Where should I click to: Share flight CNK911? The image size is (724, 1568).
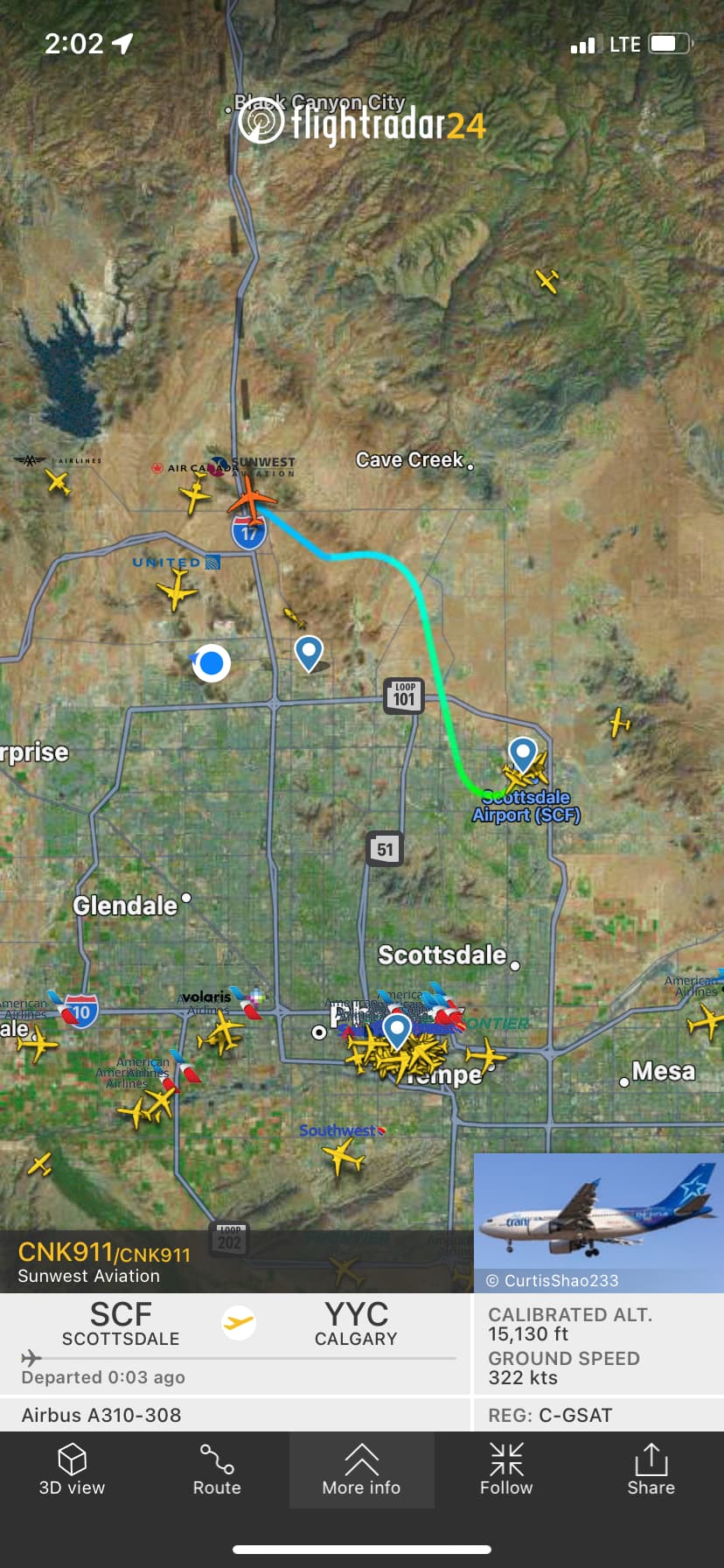[651, 1470]
